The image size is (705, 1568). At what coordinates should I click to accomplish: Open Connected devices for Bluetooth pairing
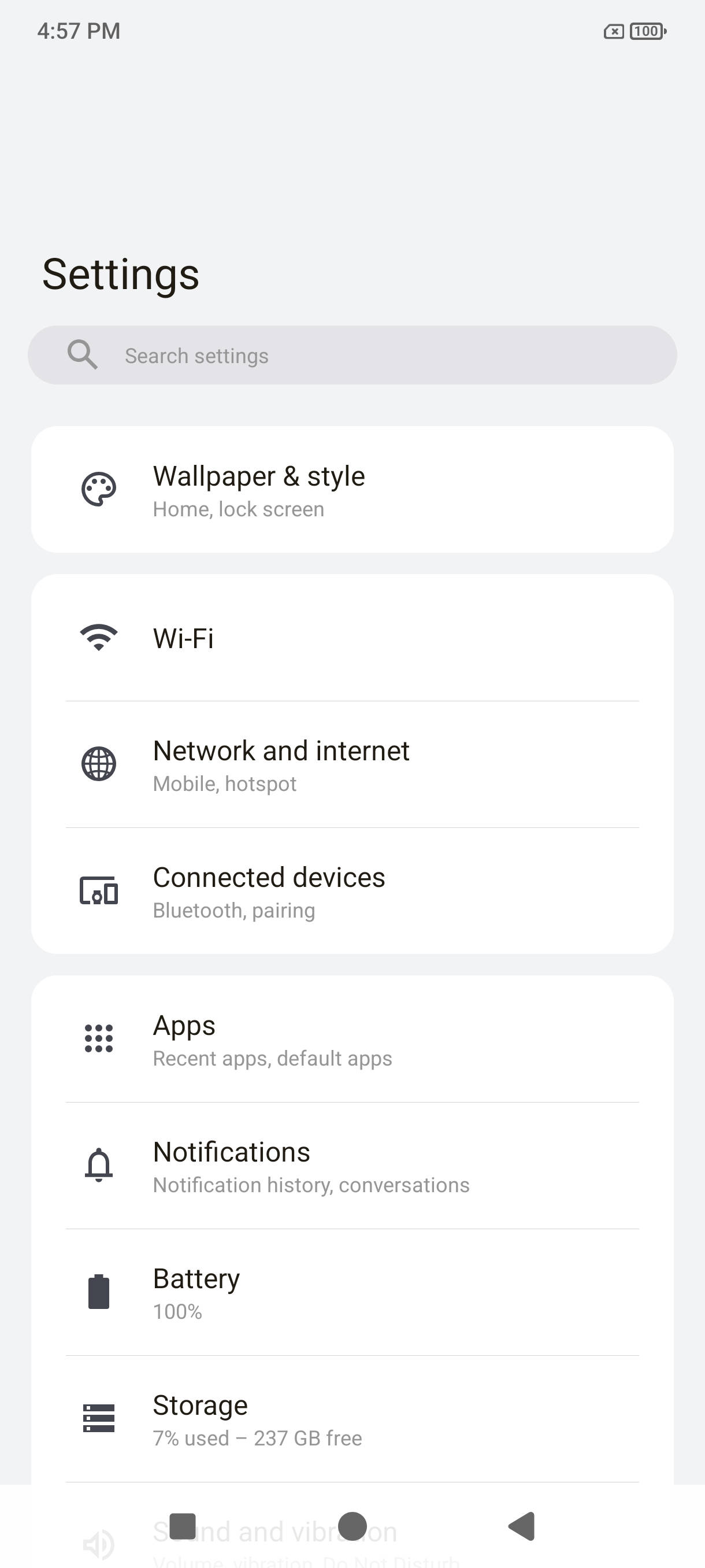352,891
